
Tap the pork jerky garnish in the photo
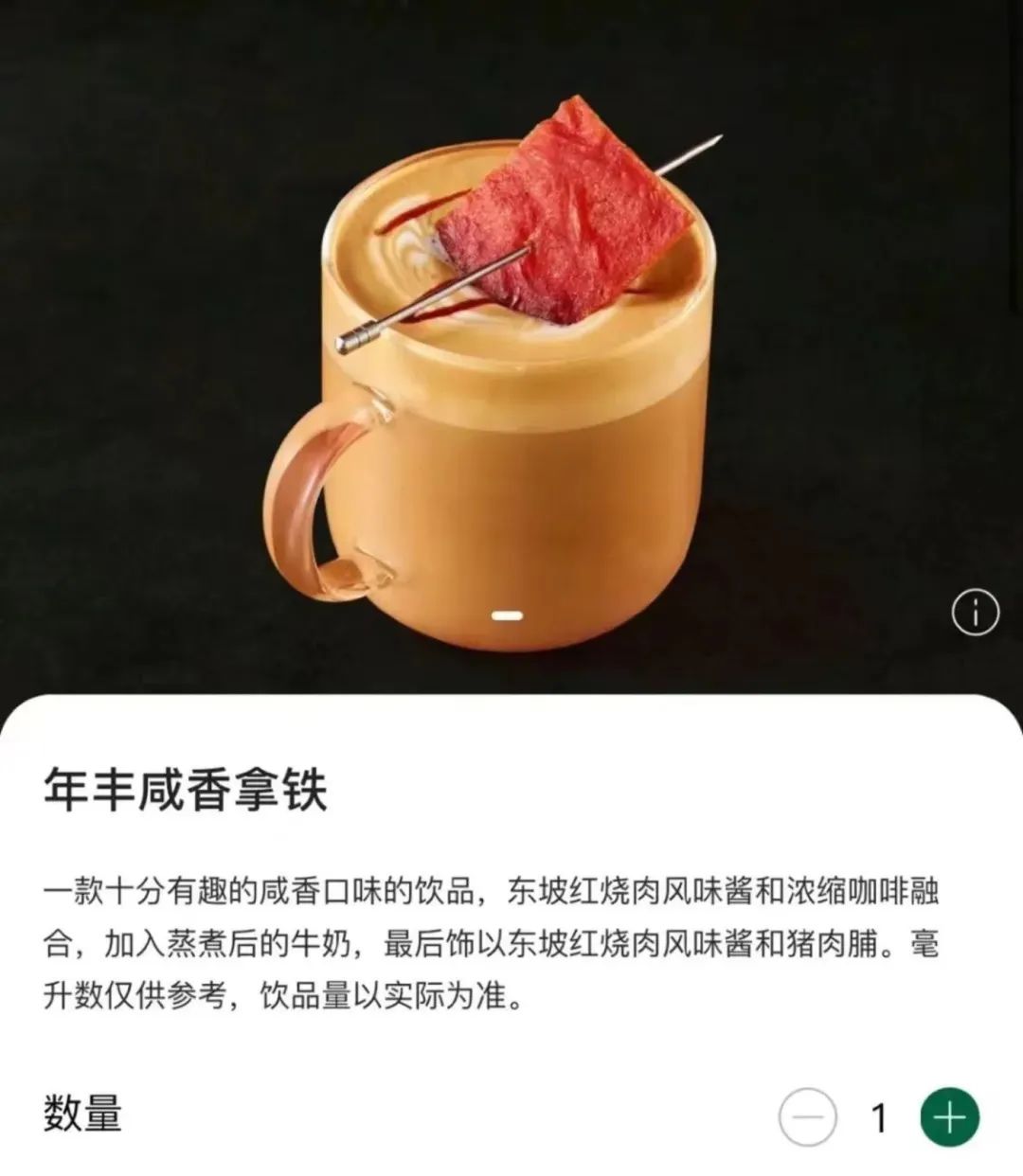click(x=568, y=208)
